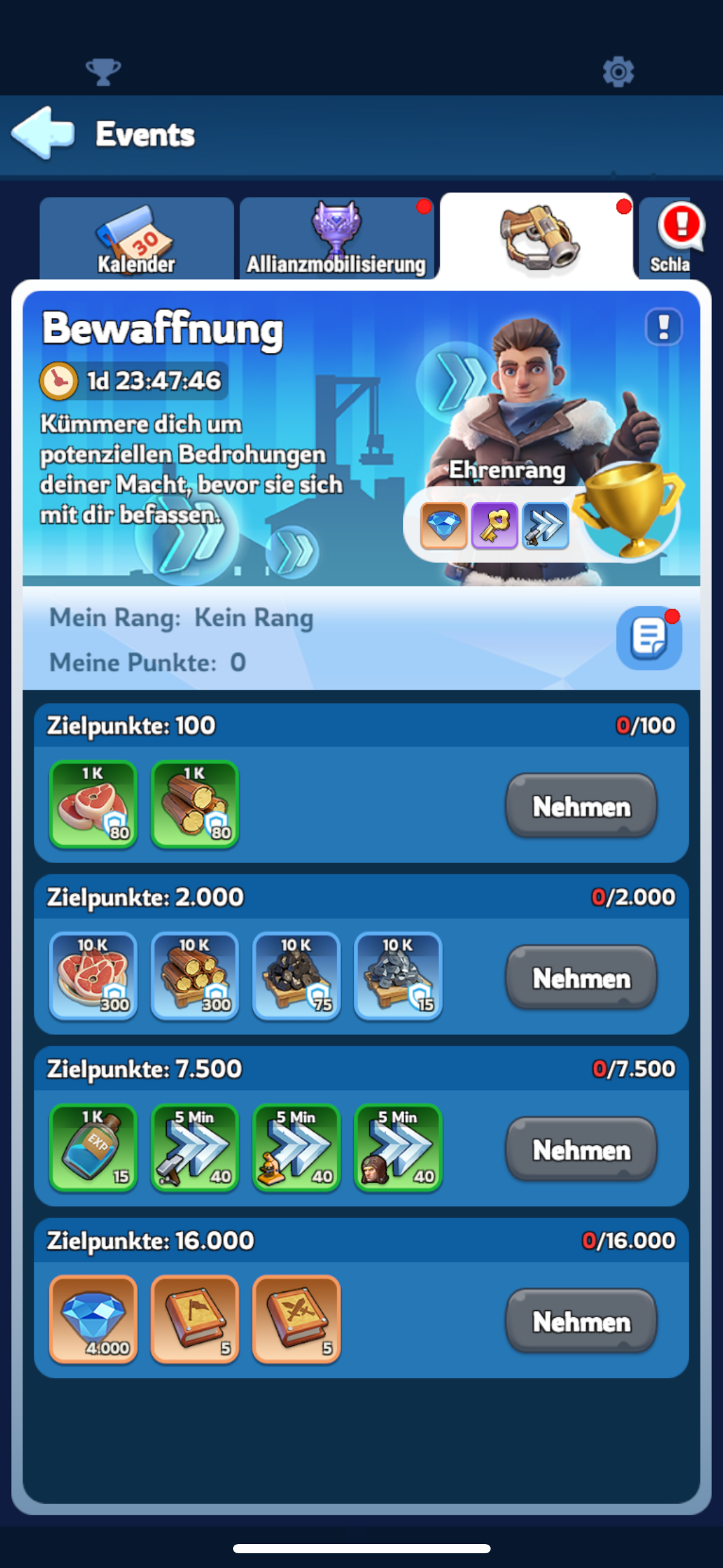Claim the Zielpunkte 16.000 reward
723x1568 pixels.
(x=581, y=1321)
